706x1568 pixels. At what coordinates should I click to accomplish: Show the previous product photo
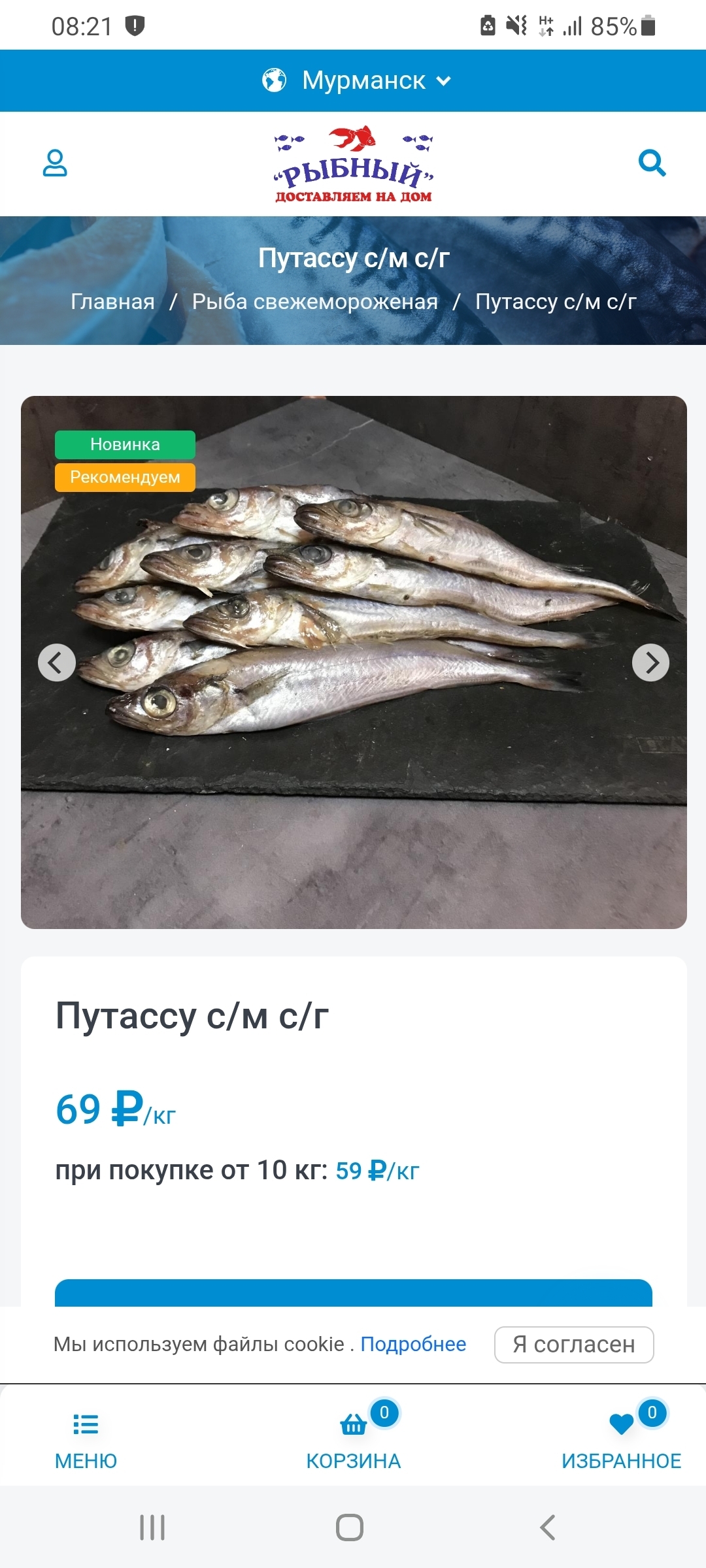pyautogui.click(x=57, y=662)
